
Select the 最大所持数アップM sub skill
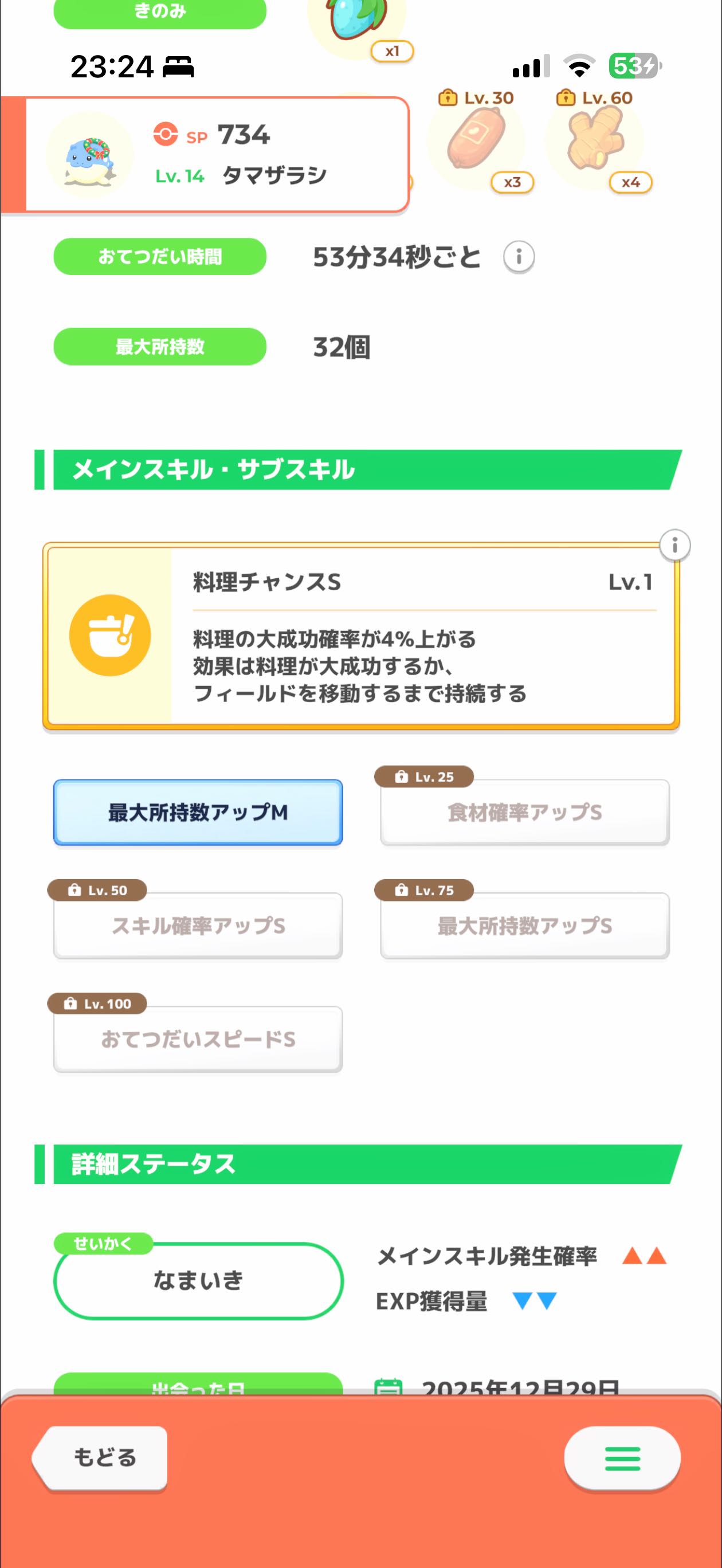[198, 812]
